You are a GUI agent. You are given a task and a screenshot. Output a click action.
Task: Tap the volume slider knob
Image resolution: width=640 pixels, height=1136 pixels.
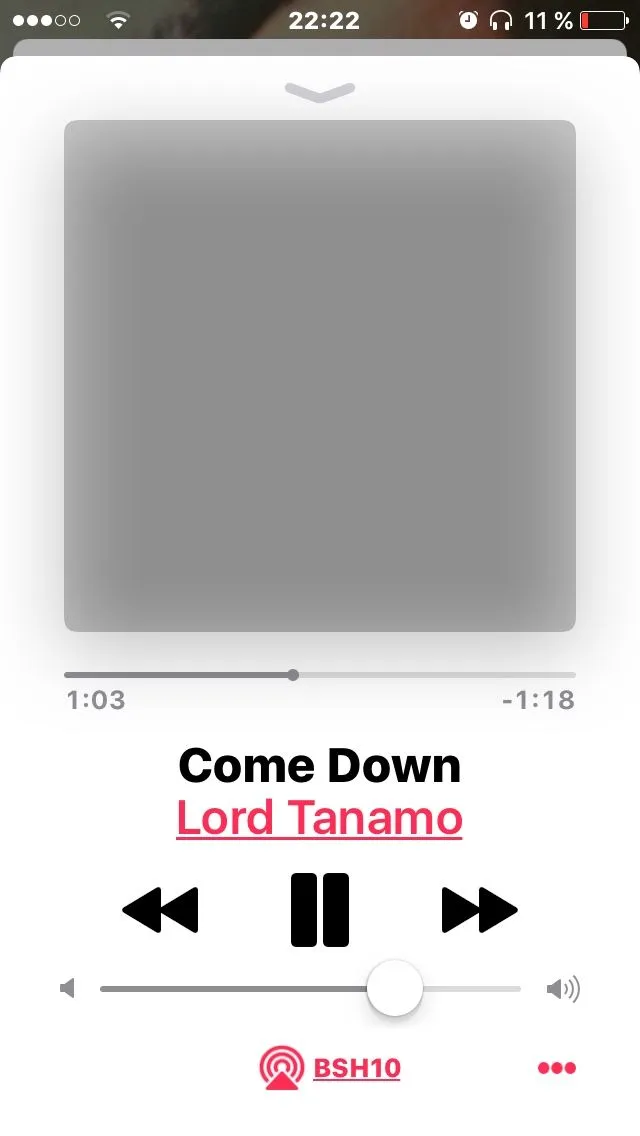click(x=395, y=988)
